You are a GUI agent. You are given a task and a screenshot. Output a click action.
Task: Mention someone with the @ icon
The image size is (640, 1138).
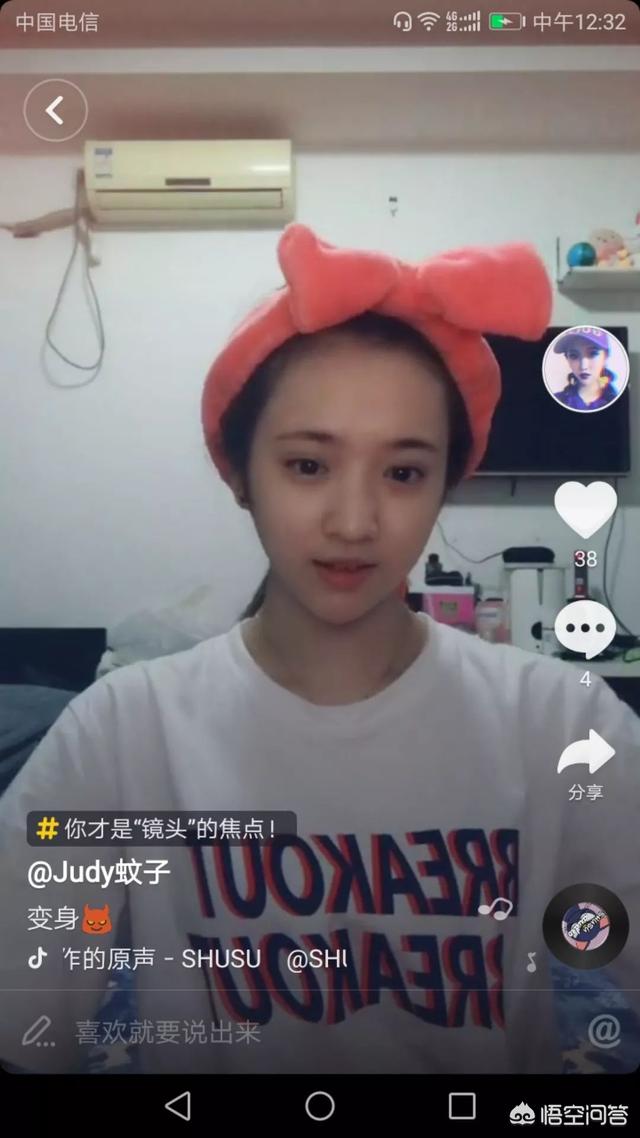[603, 1031]
